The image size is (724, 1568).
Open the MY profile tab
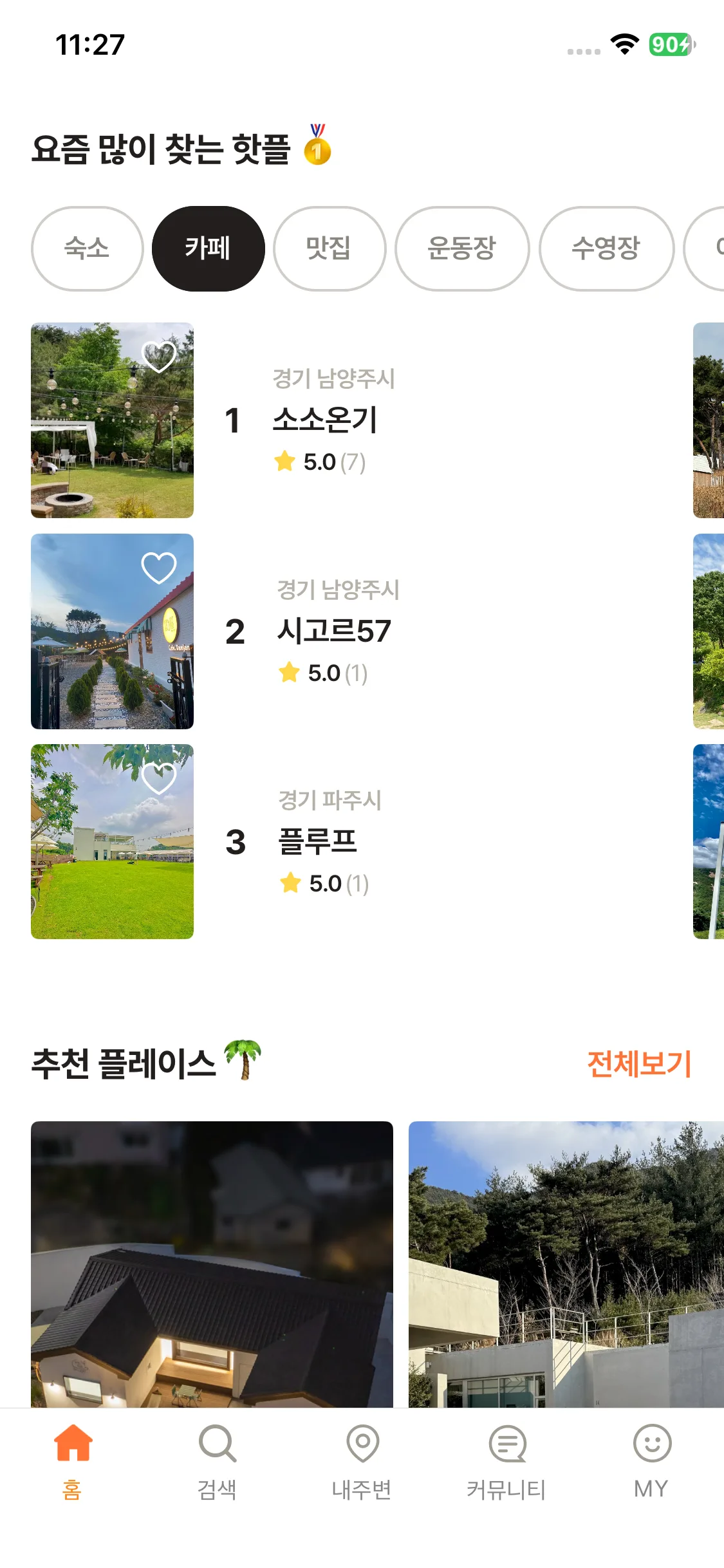[x=651, y=1461]
